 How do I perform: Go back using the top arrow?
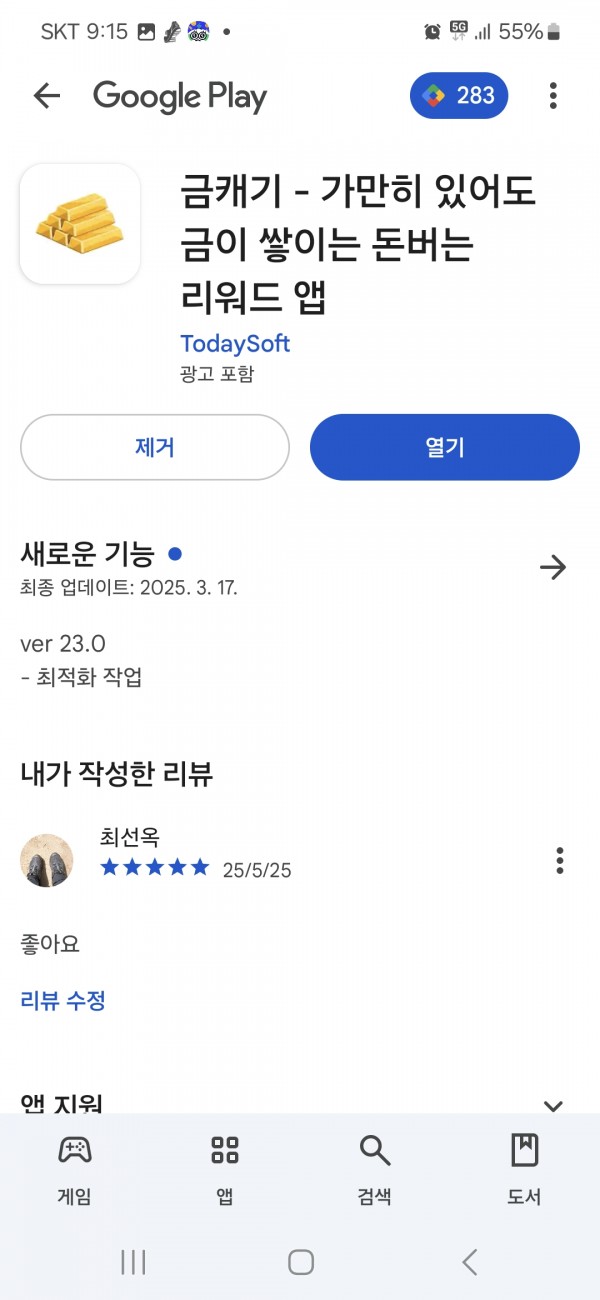[47, 96]
